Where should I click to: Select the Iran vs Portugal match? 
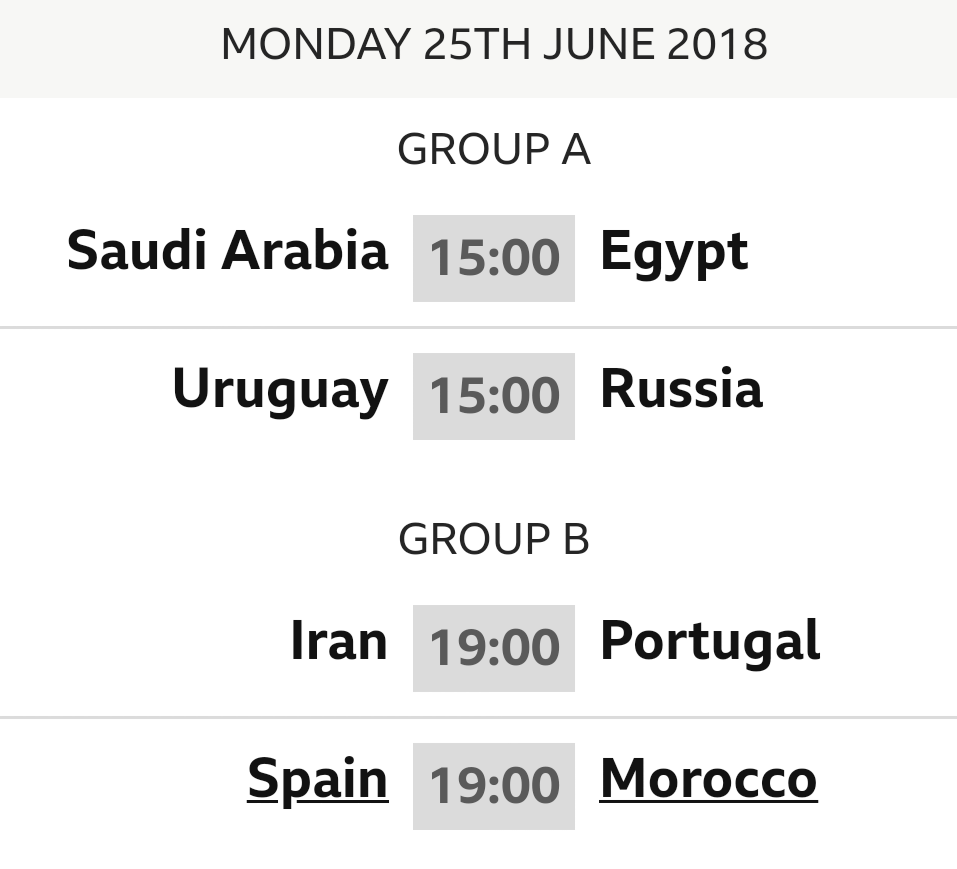click(x=493, y=647)
